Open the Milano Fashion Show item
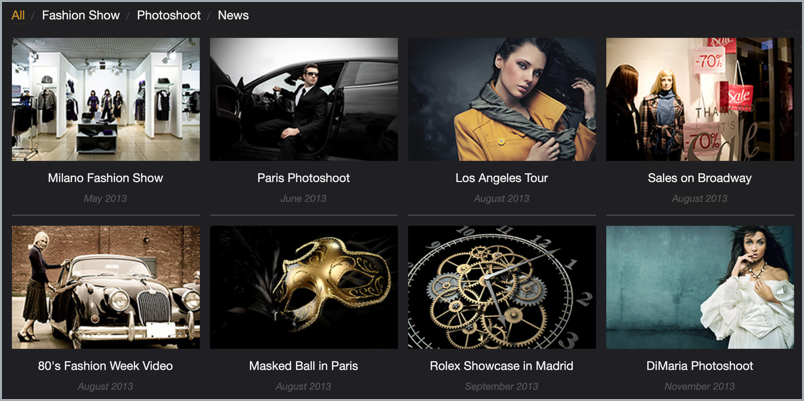 coord(105,100)
